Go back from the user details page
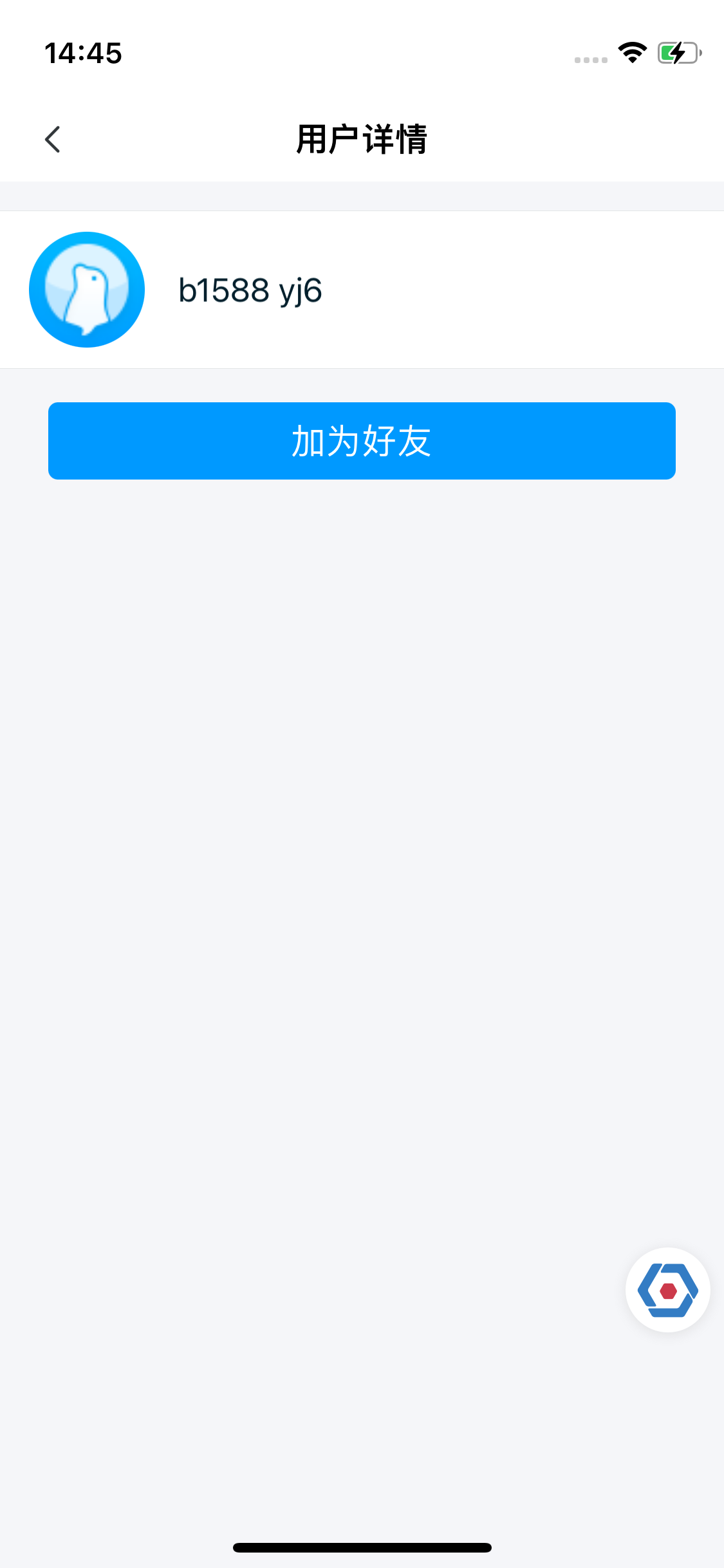 coord(52,139)
